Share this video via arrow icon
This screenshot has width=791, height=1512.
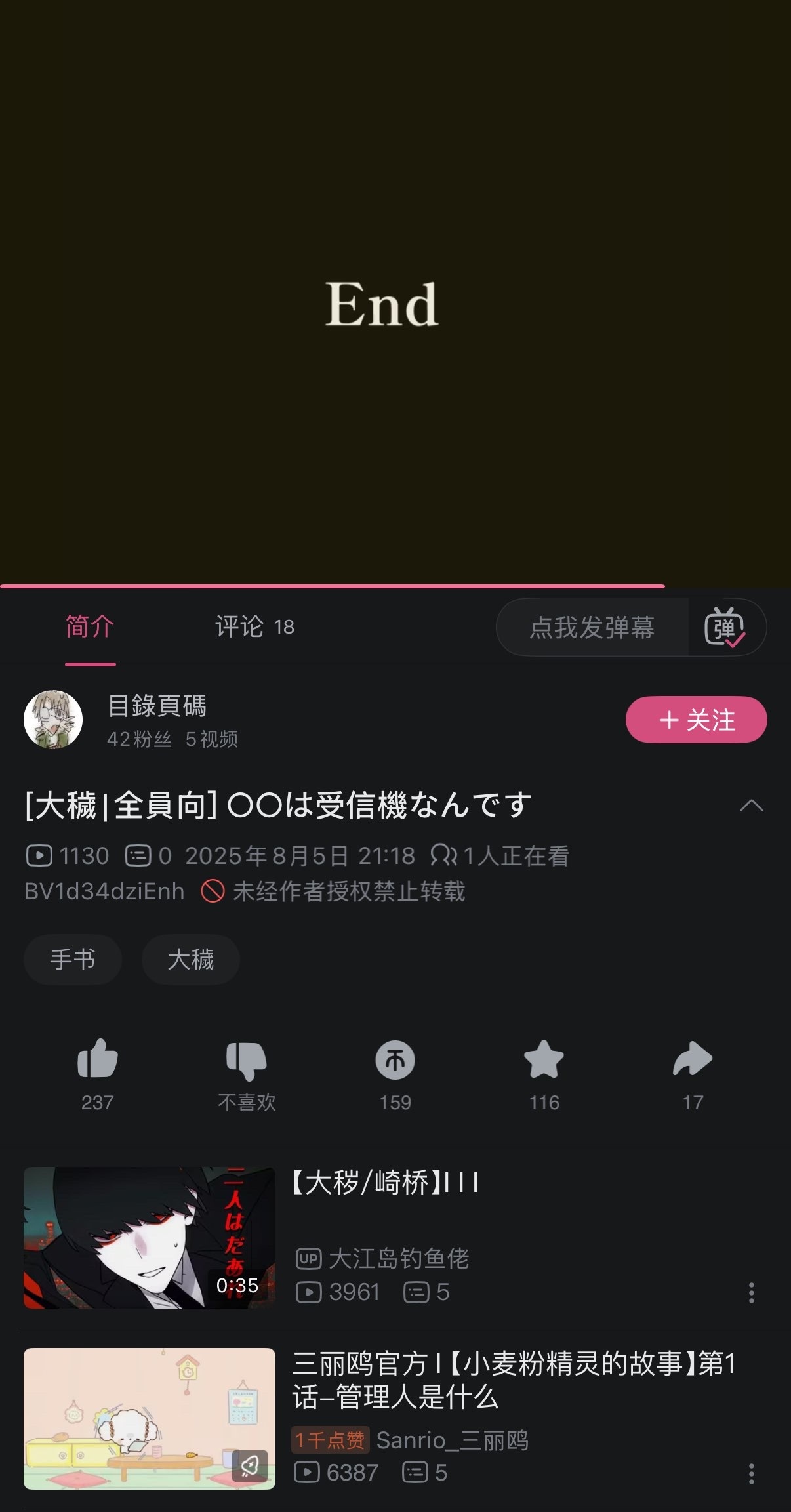click(x=693, y=1059)
